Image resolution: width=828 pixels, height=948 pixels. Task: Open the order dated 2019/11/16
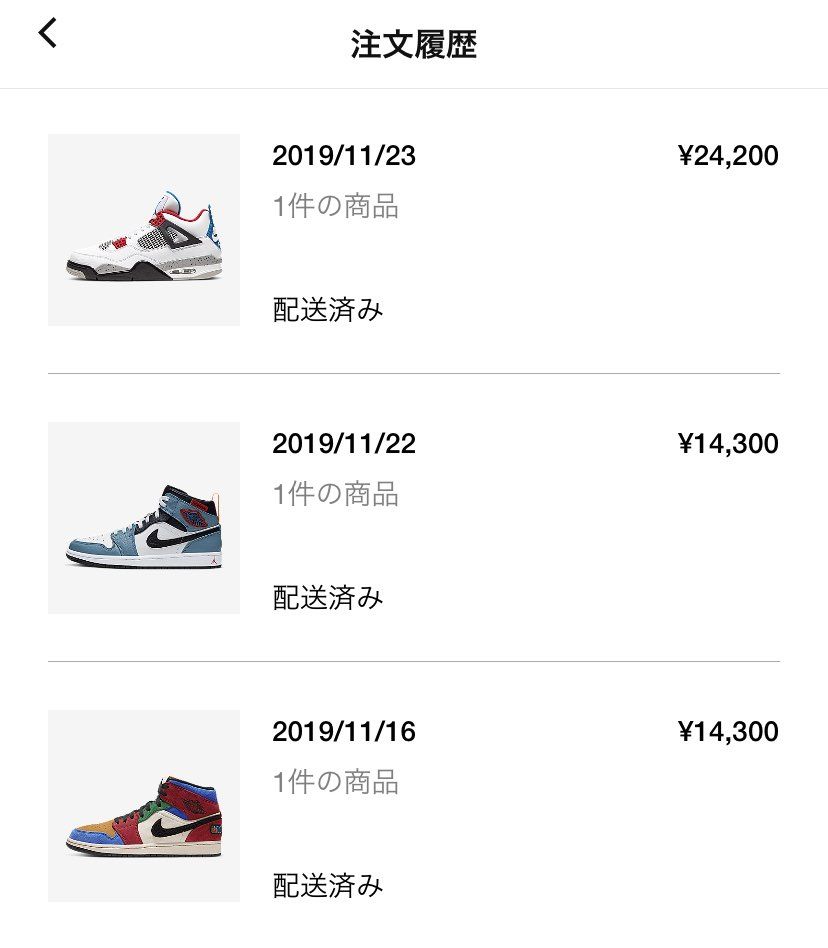coord(413,806)
